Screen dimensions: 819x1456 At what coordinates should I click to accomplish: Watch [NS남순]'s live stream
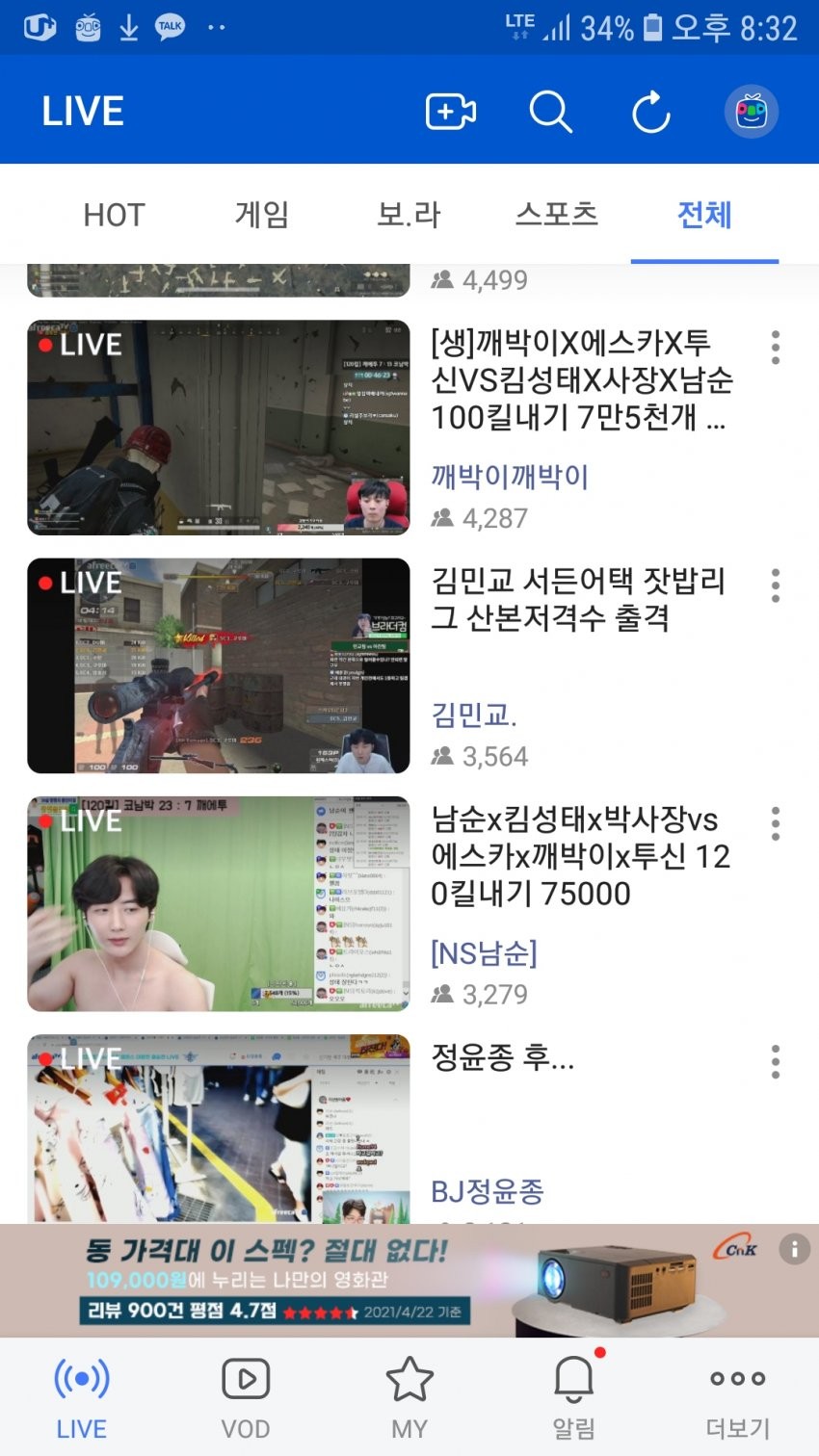click(x=219, y=903)
